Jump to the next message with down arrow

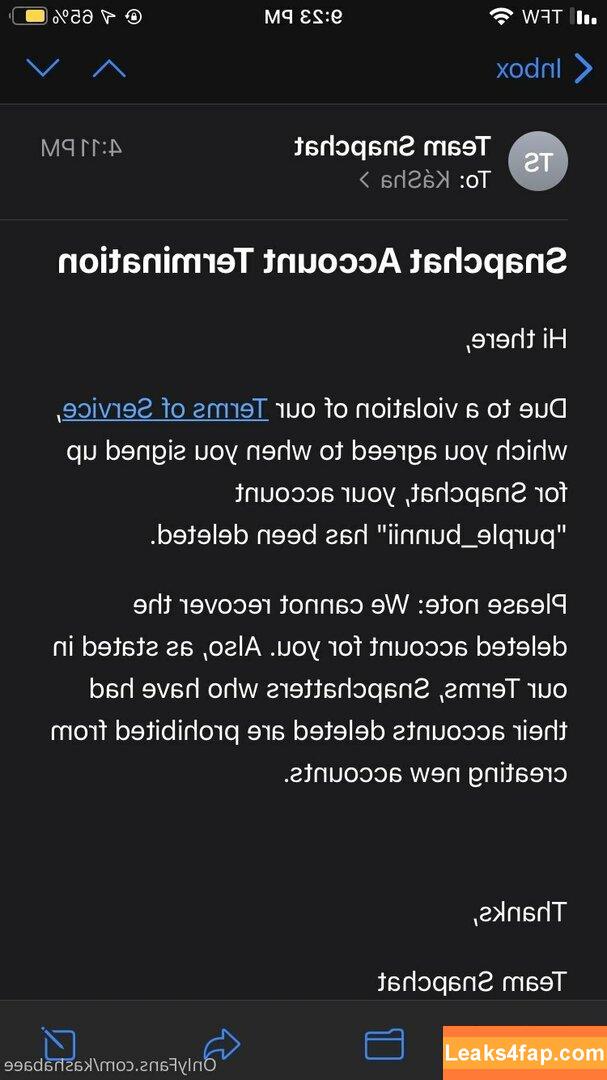(x=43, y=68)
